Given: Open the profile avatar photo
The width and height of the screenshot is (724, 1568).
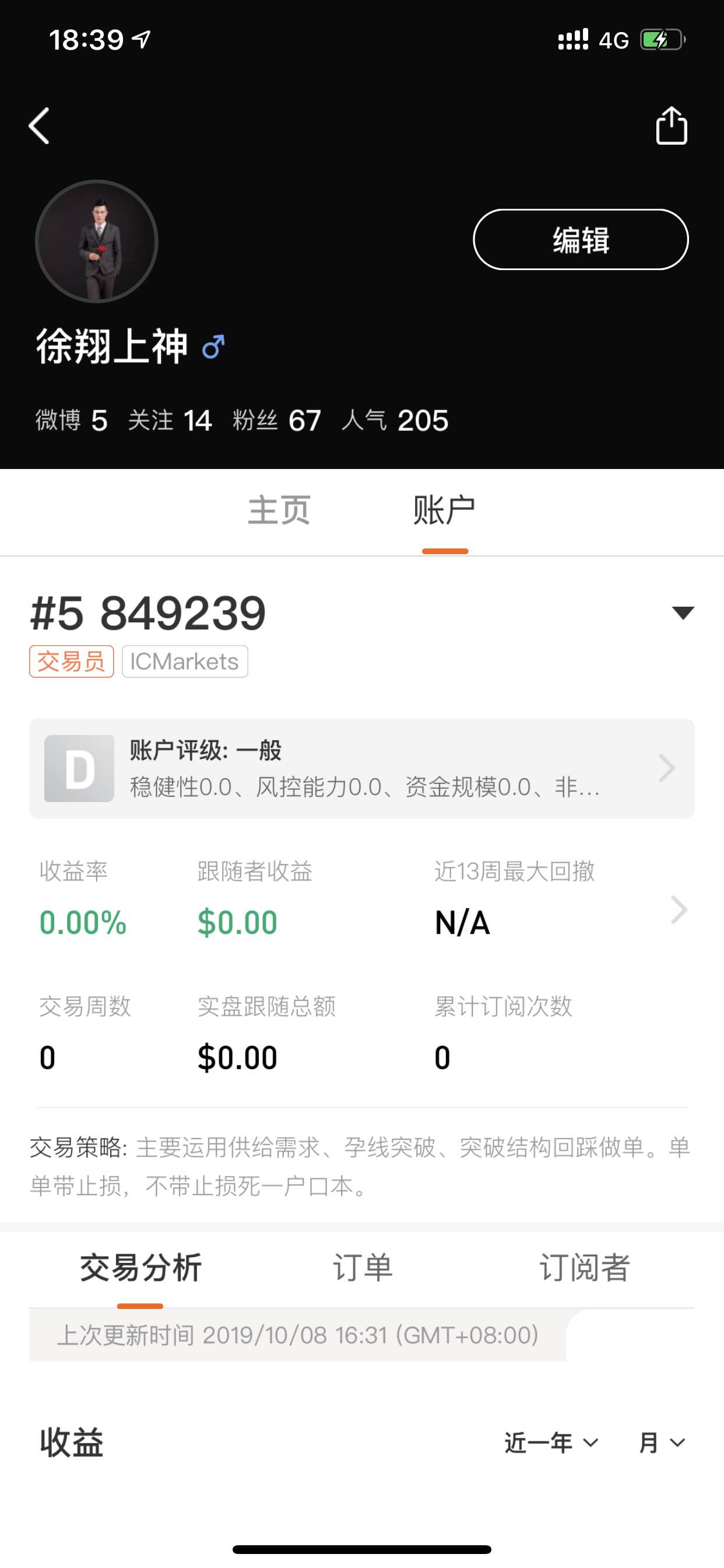Looking at the screenshot, I should (x=96, y=241).
